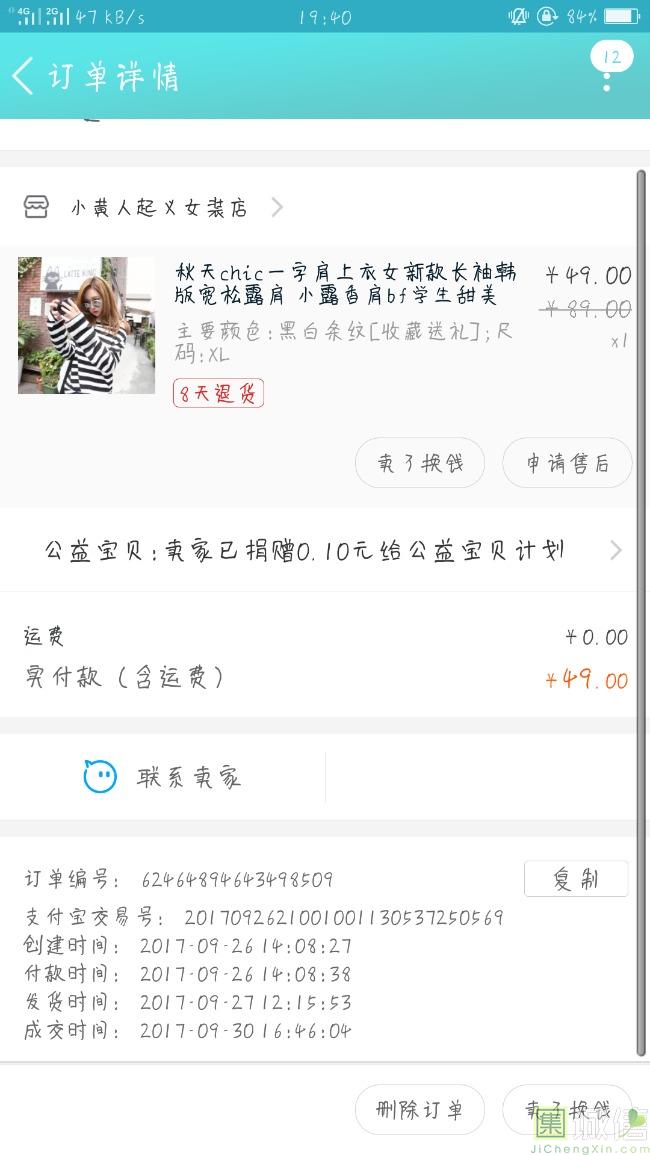Tap 卖了换钱 under the product
Image resolution: width=650 pixels, height=1155 pixels.
420,463
